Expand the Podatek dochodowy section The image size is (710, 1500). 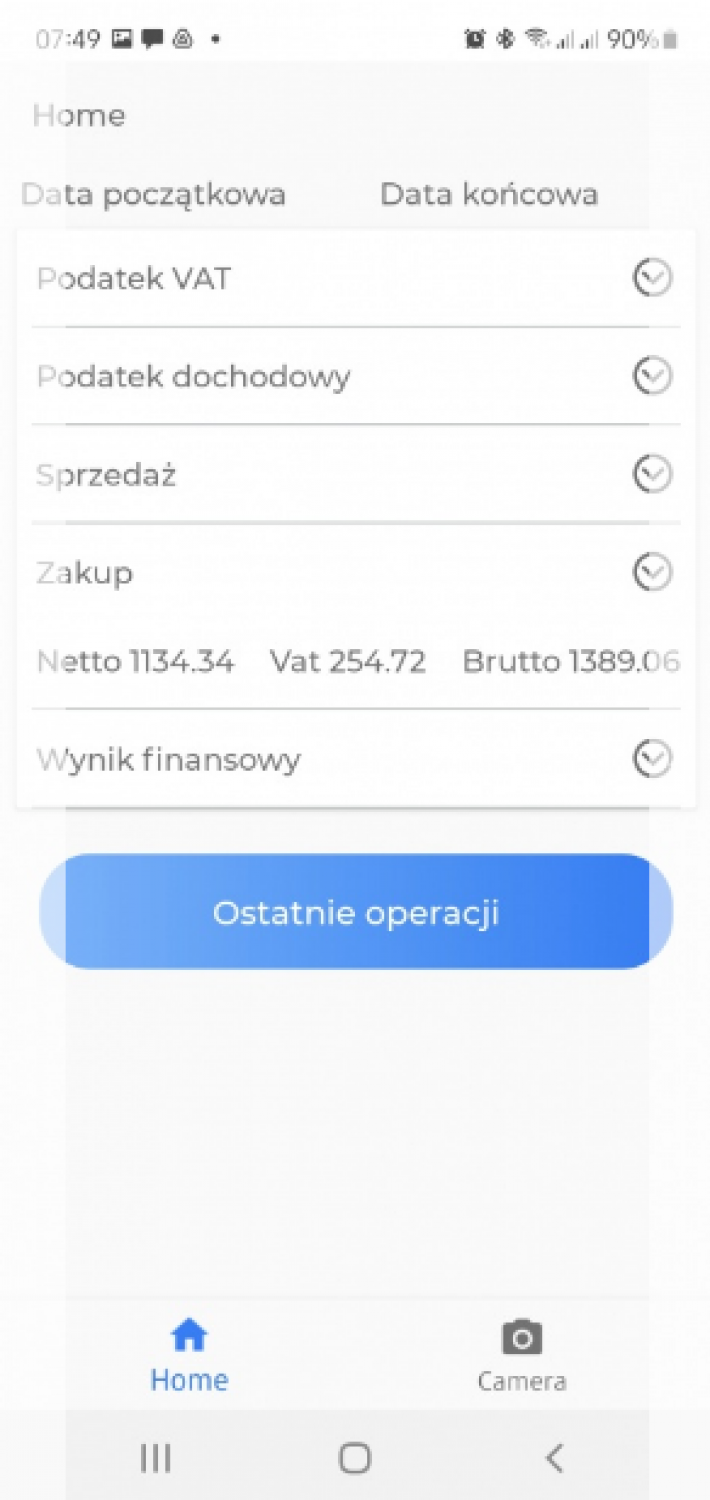click(x=652, y=376)
